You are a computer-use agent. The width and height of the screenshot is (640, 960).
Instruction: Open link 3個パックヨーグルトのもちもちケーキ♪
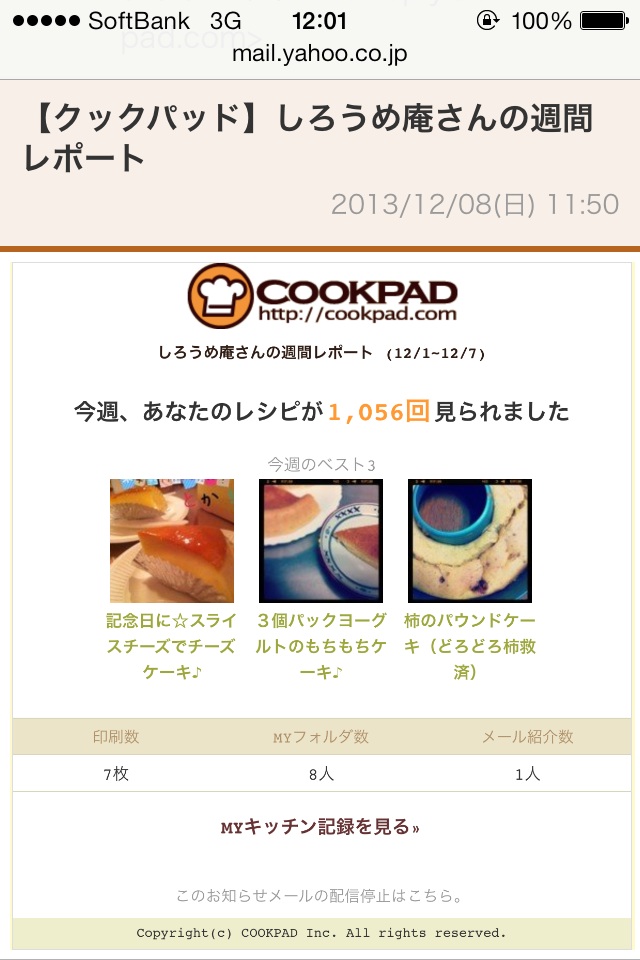(x=320, y=646)
